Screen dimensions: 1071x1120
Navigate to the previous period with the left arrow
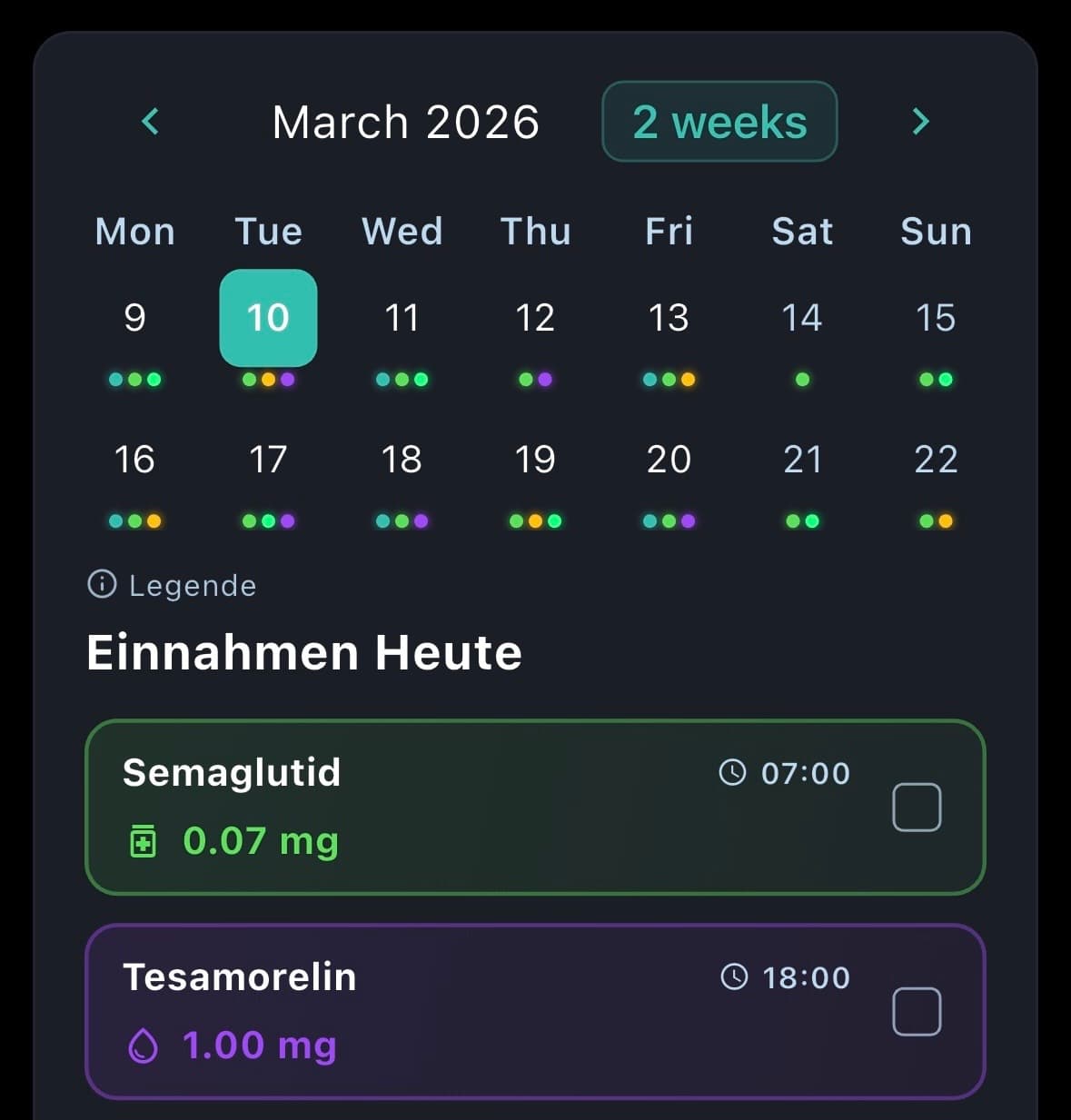[x=150, y=121]
